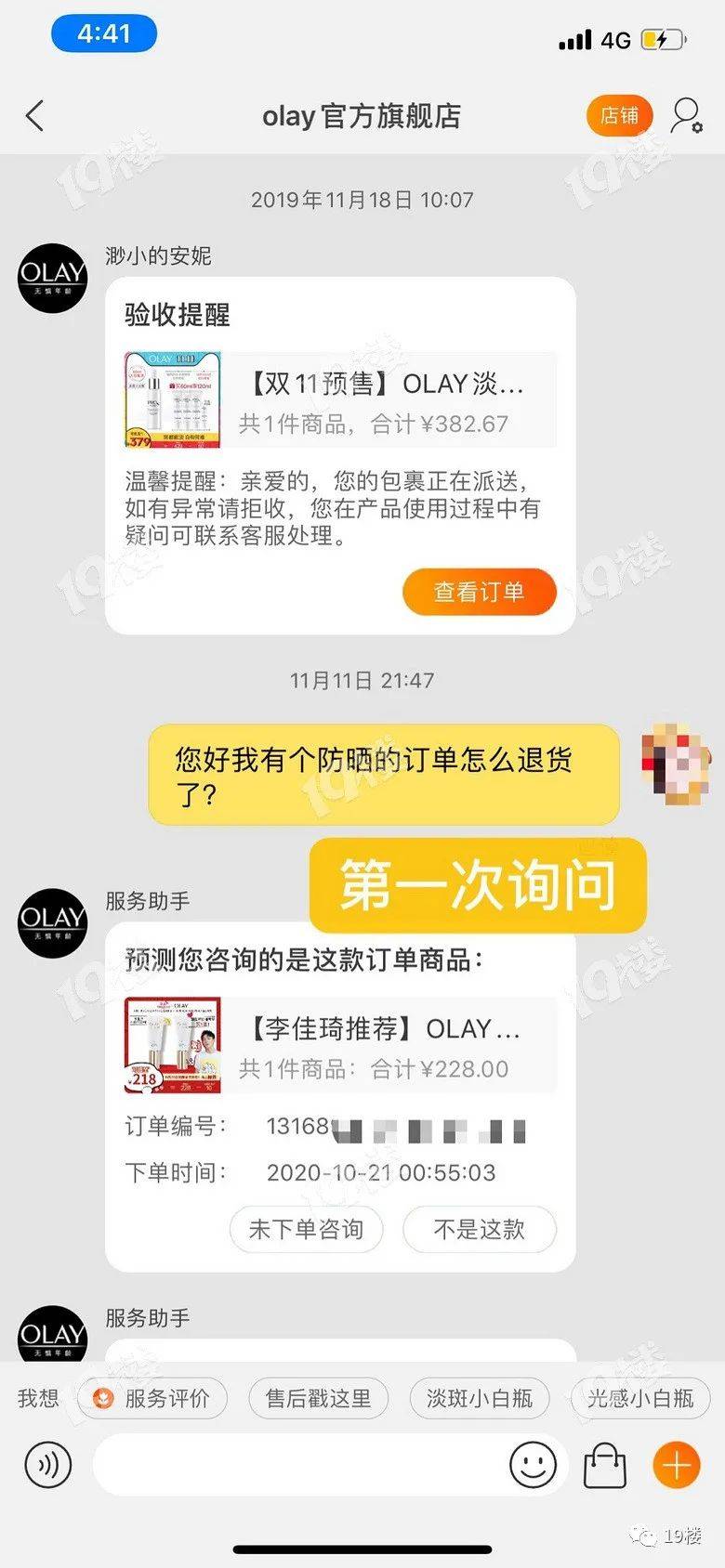Tap the 售后戳这里 chip
The width and height of the screenshot is (725, 1568).
(318, 1398)
